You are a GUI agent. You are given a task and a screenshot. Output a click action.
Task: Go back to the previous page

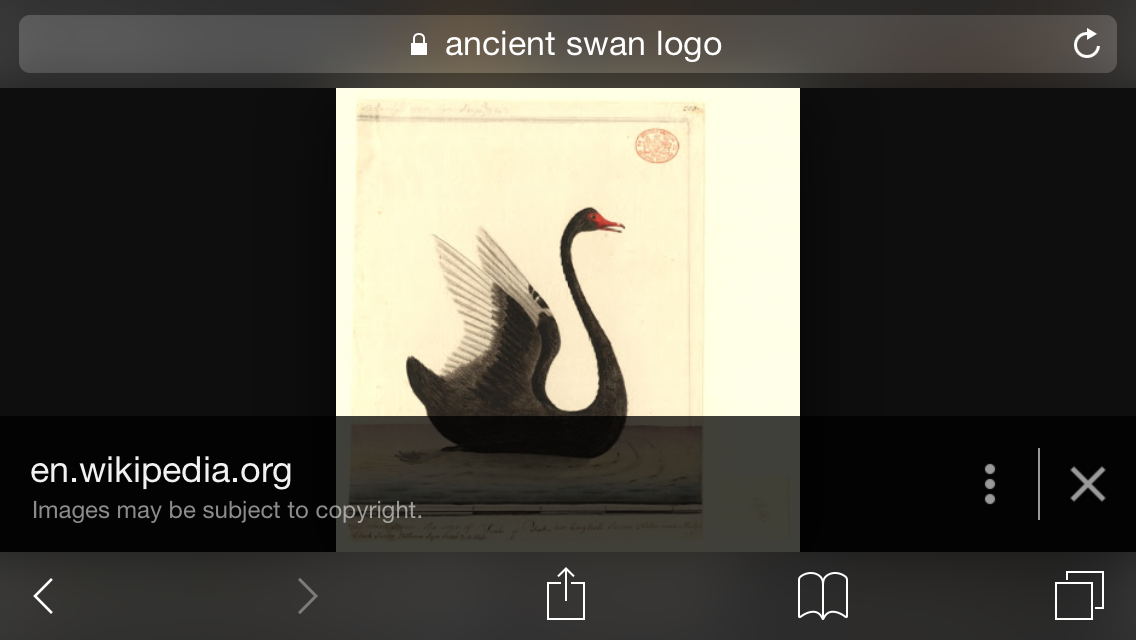[43, 596]
